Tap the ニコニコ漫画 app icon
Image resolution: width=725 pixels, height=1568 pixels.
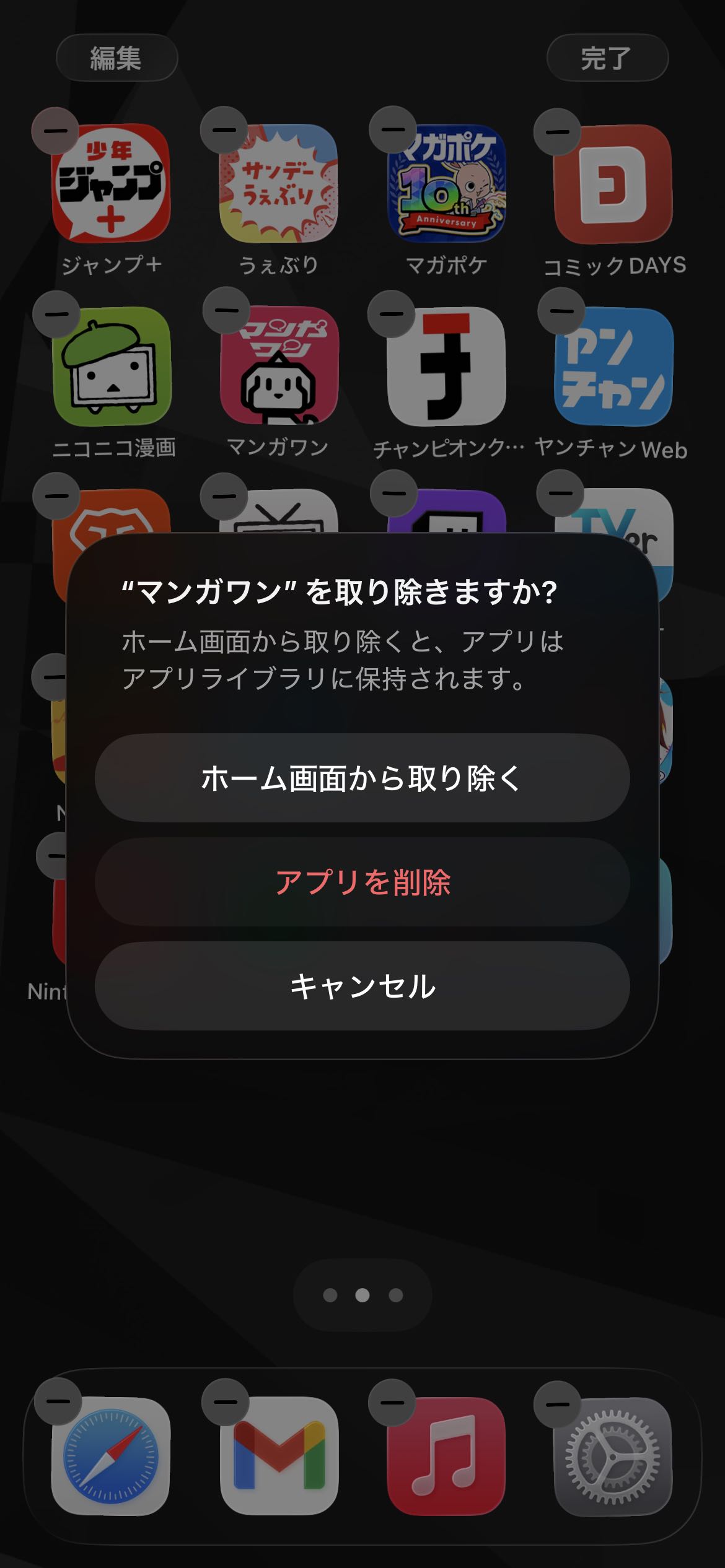pyautogui.click(x=111, y=366)
